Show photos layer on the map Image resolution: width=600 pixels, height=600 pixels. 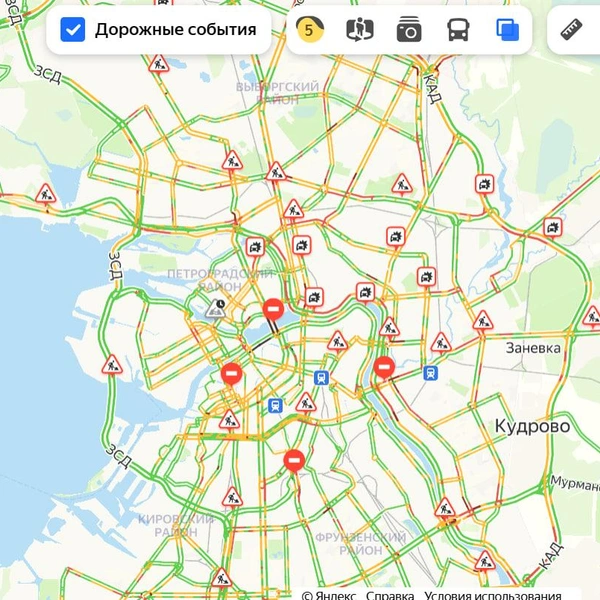pyautogui.click(x=408, y=30)
